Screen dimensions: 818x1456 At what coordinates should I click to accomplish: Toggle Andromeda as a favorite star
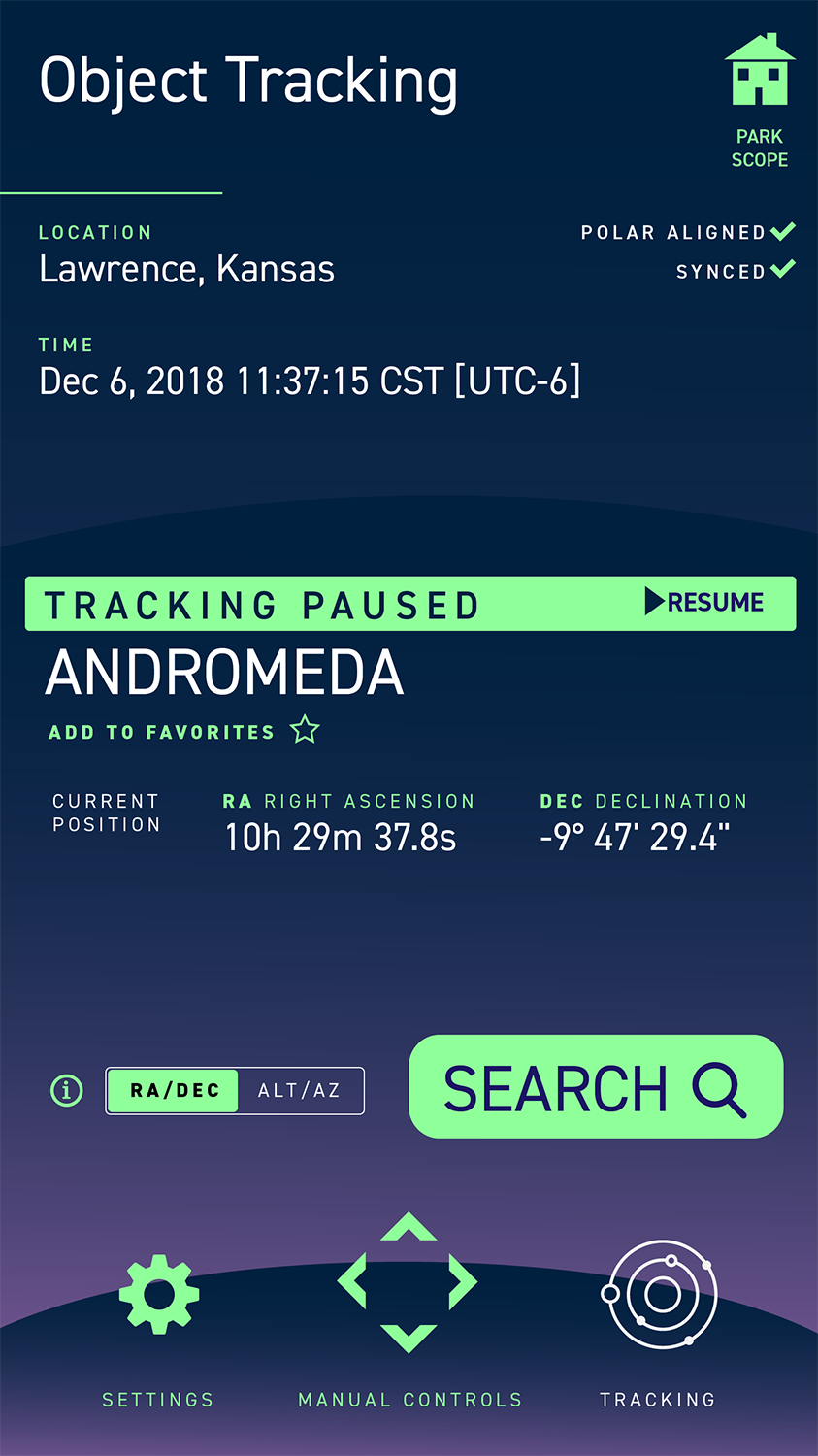tap(304, 730)
